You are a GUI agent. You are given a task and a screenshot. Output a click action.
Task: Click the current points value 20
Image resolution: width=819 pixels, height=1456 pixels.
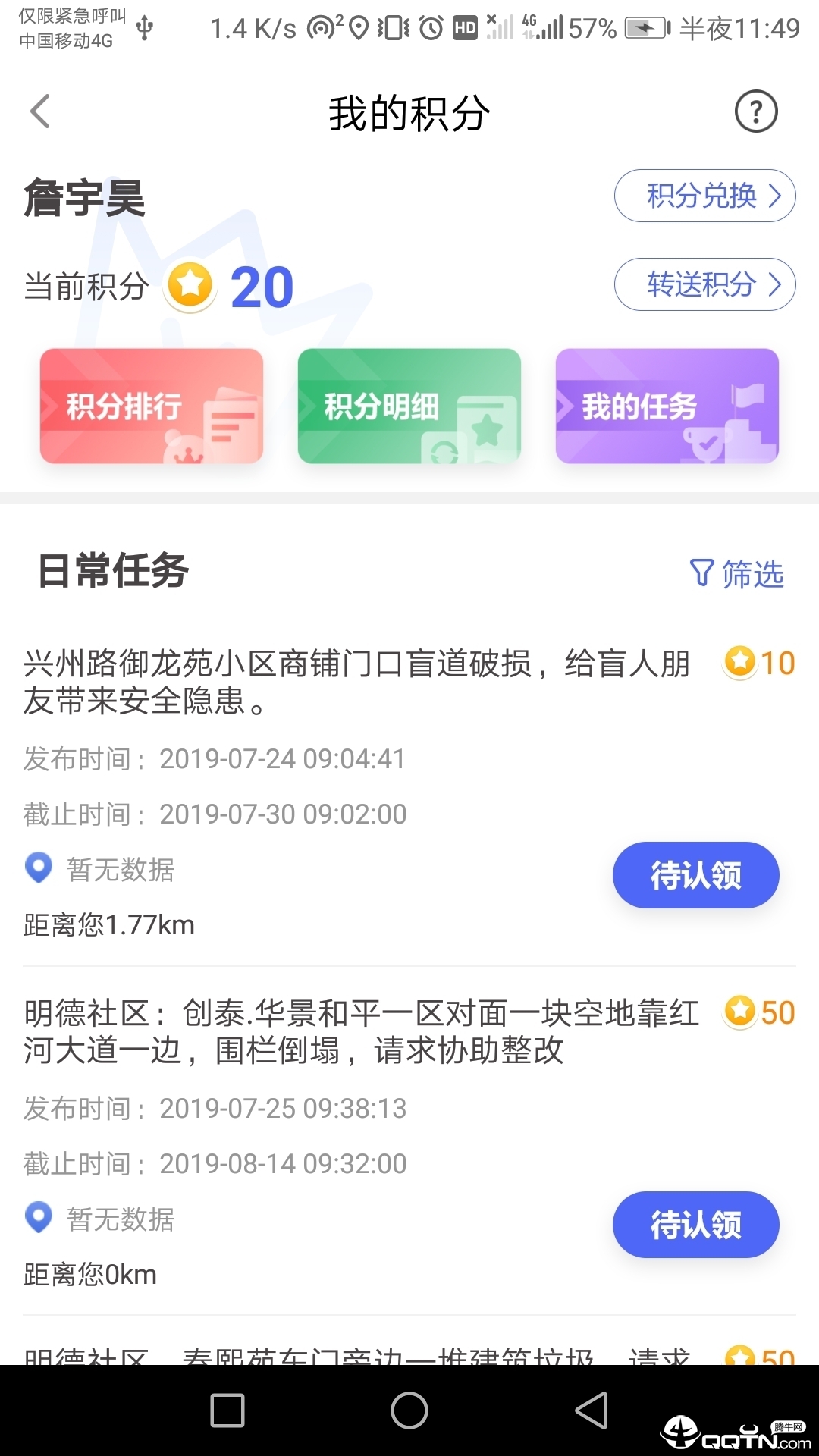pos(261,286)
